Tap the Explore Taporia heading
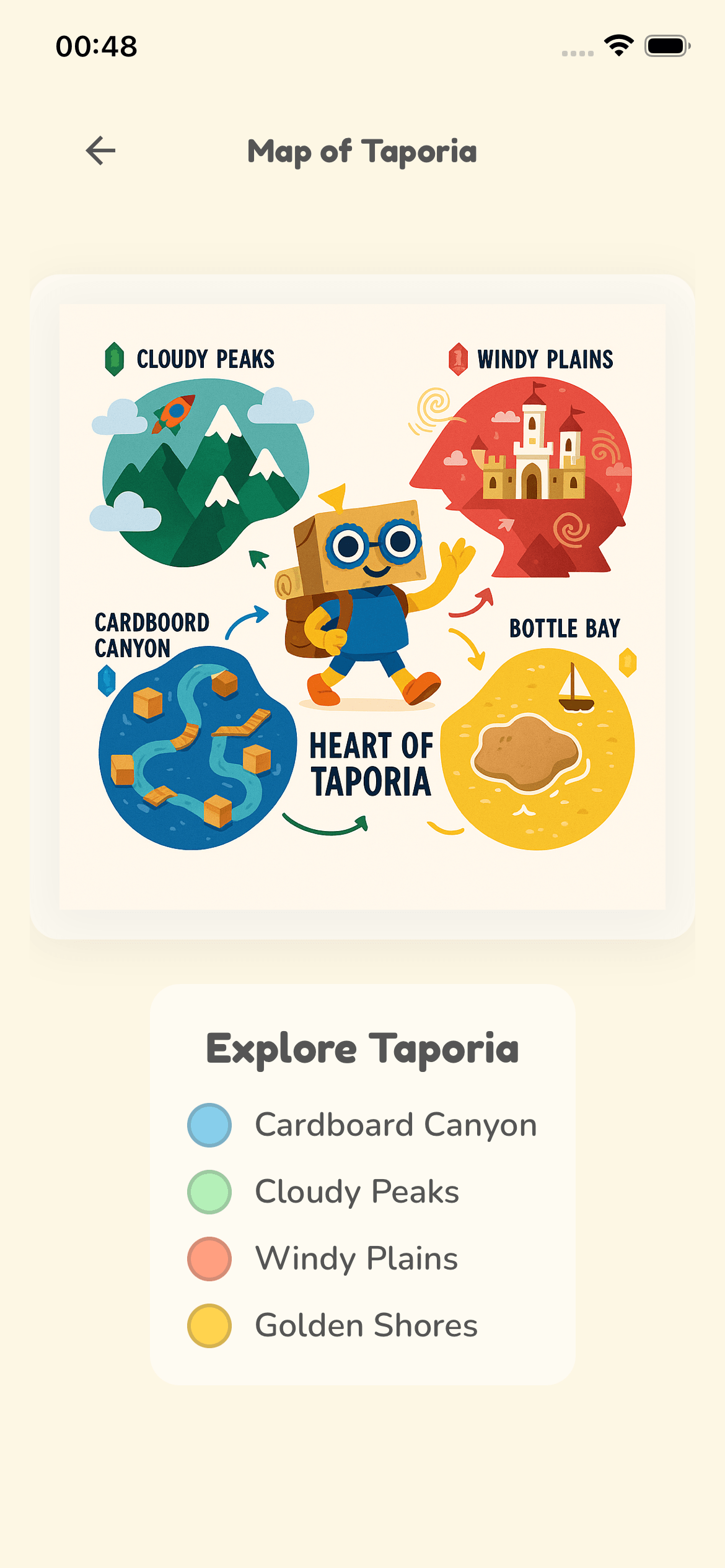Viewport: 725px width, 1568px height. [x=362, y=1048]
